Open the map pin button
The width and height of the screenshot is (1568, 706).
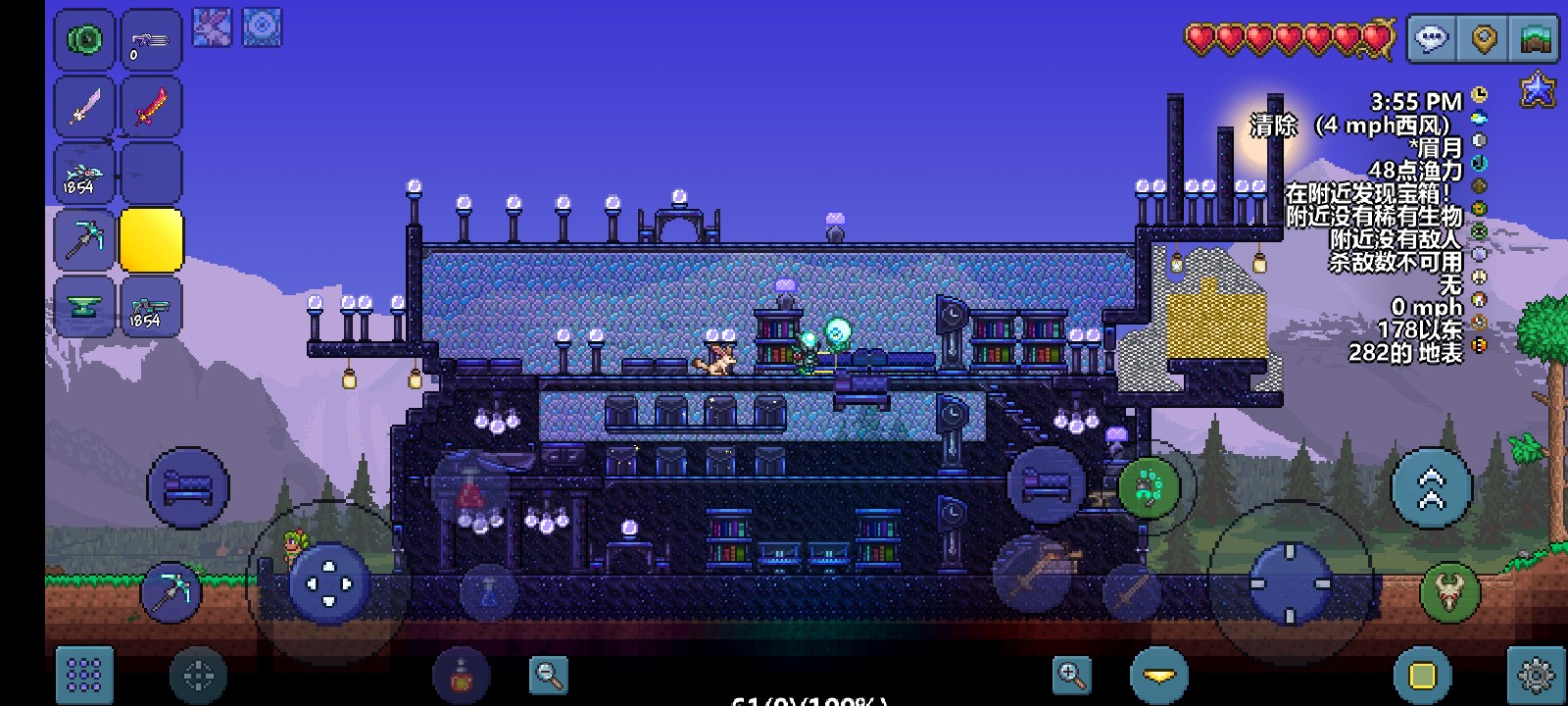[1484, 40]
